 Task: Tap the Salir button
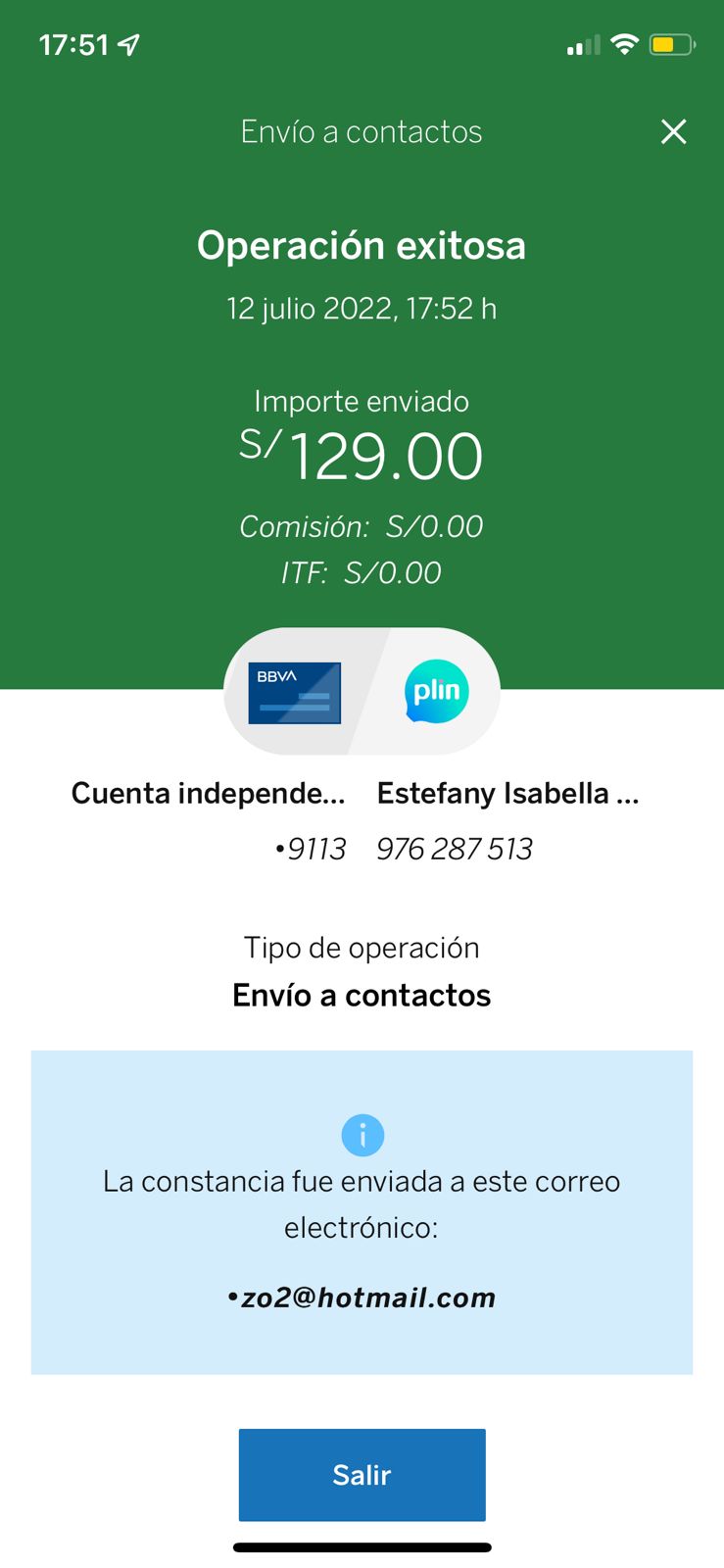click(x=362, y=1474)
